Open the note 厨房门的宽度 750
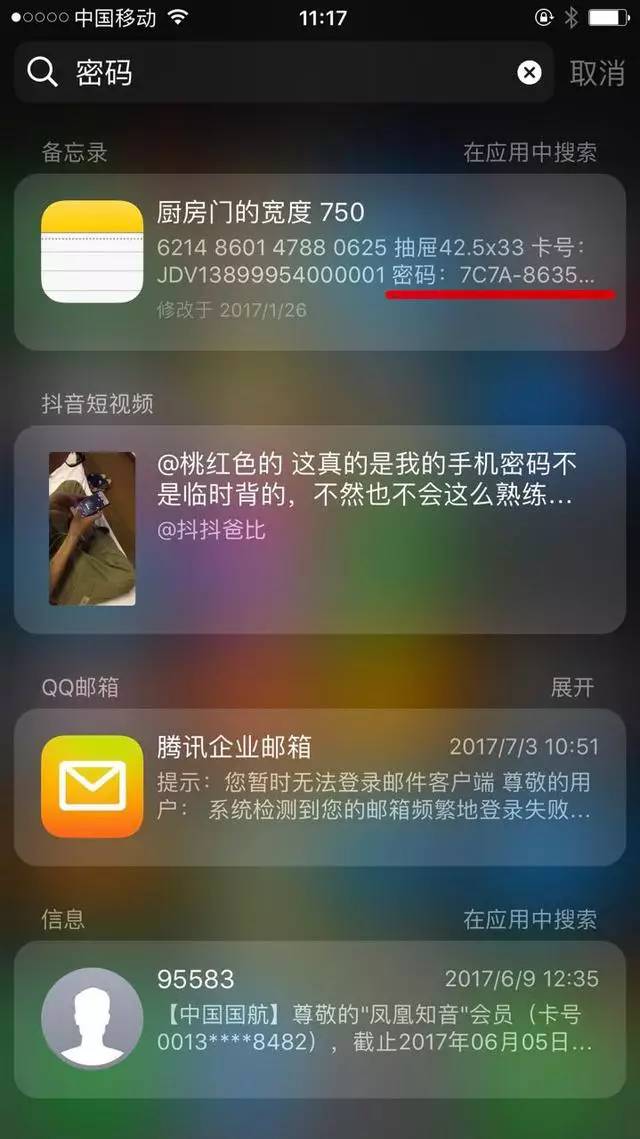640x1139 pixels. 320,262
